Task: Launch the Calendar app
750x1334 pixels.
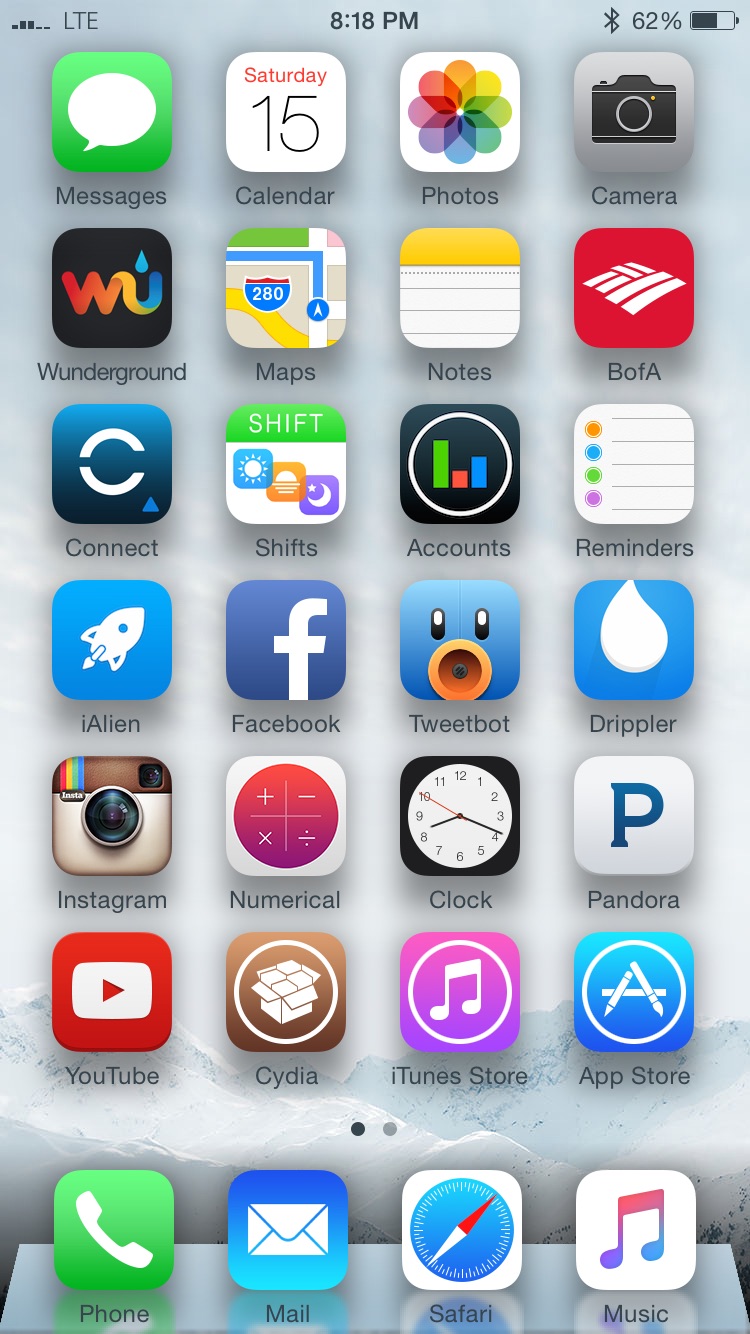Action: (x=286, y=112)
